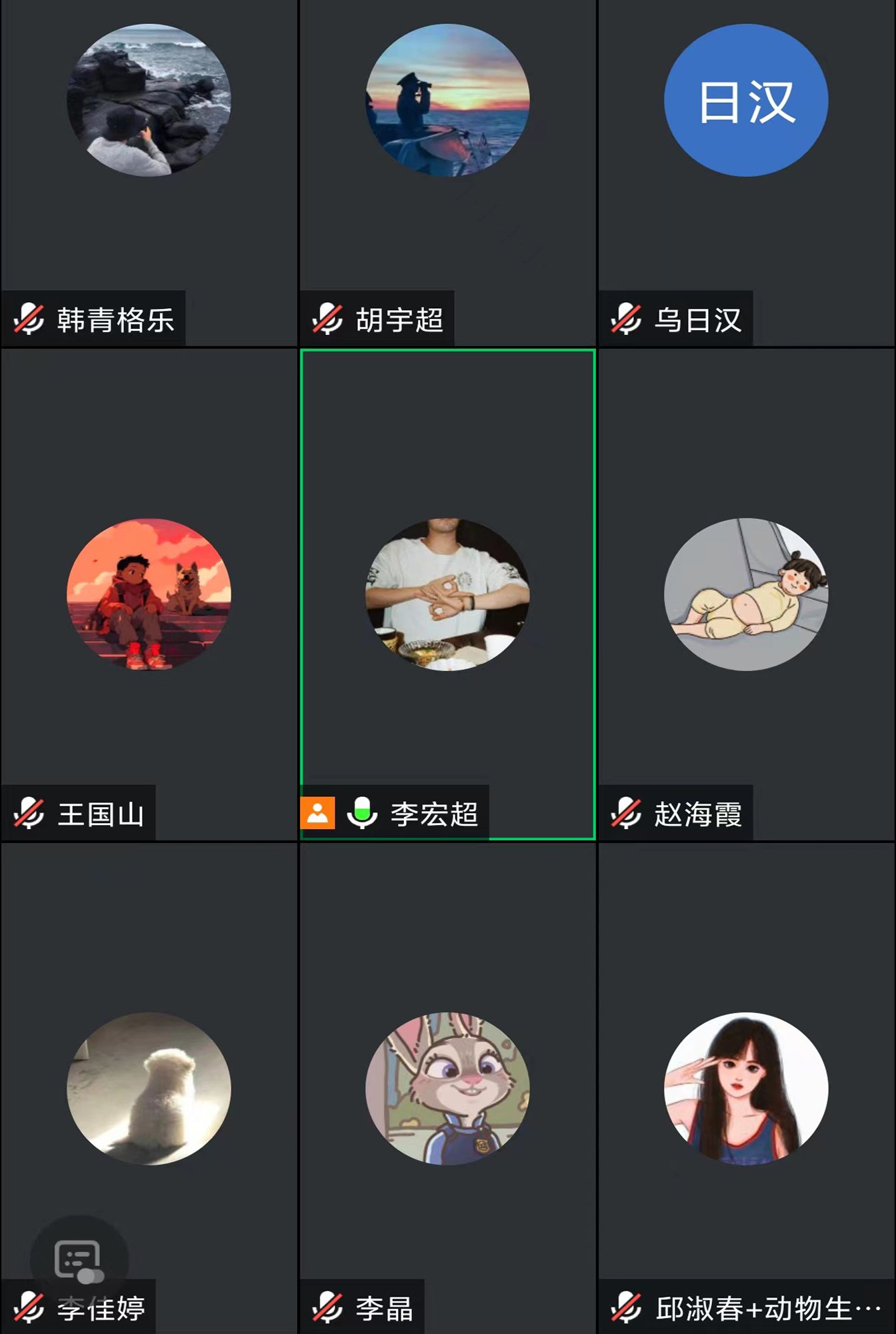This screenshot has width=896, height=1334.
Task: Open 李佳婷's participant tile
Action: click(x=149, y=1089)
